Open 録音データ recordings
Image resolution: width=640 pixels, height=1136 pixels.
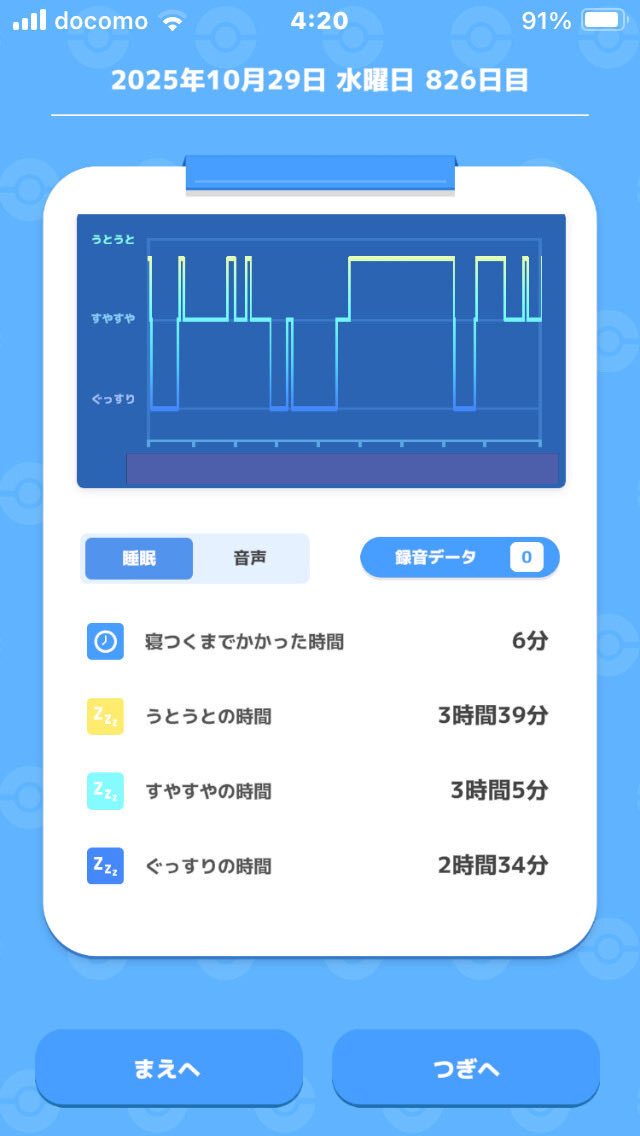pos(459,558)
